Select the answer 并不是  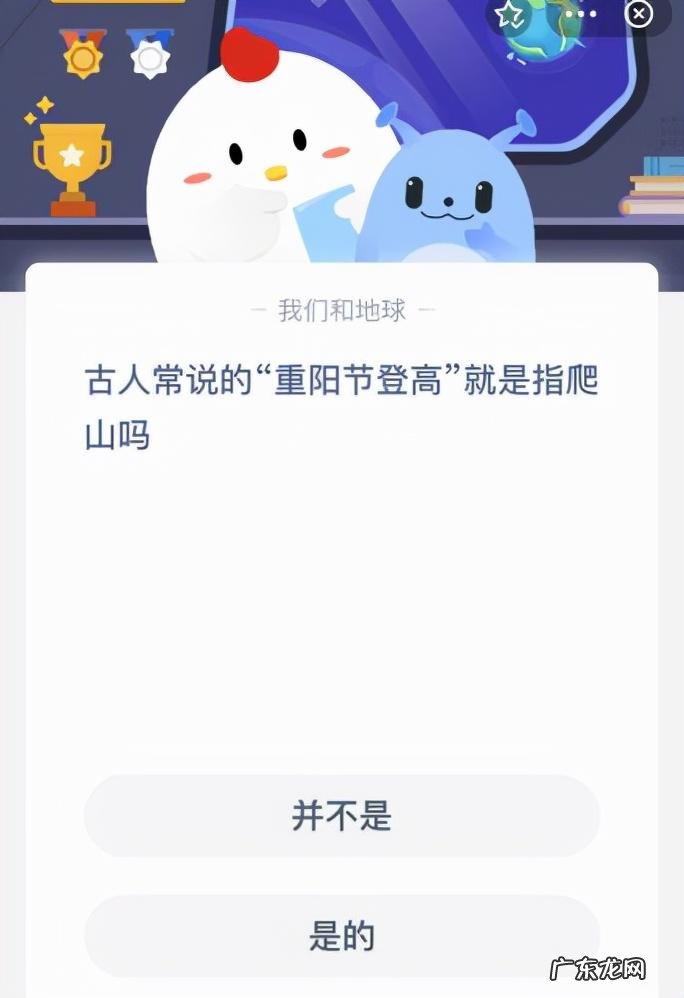tap(341, 816)
